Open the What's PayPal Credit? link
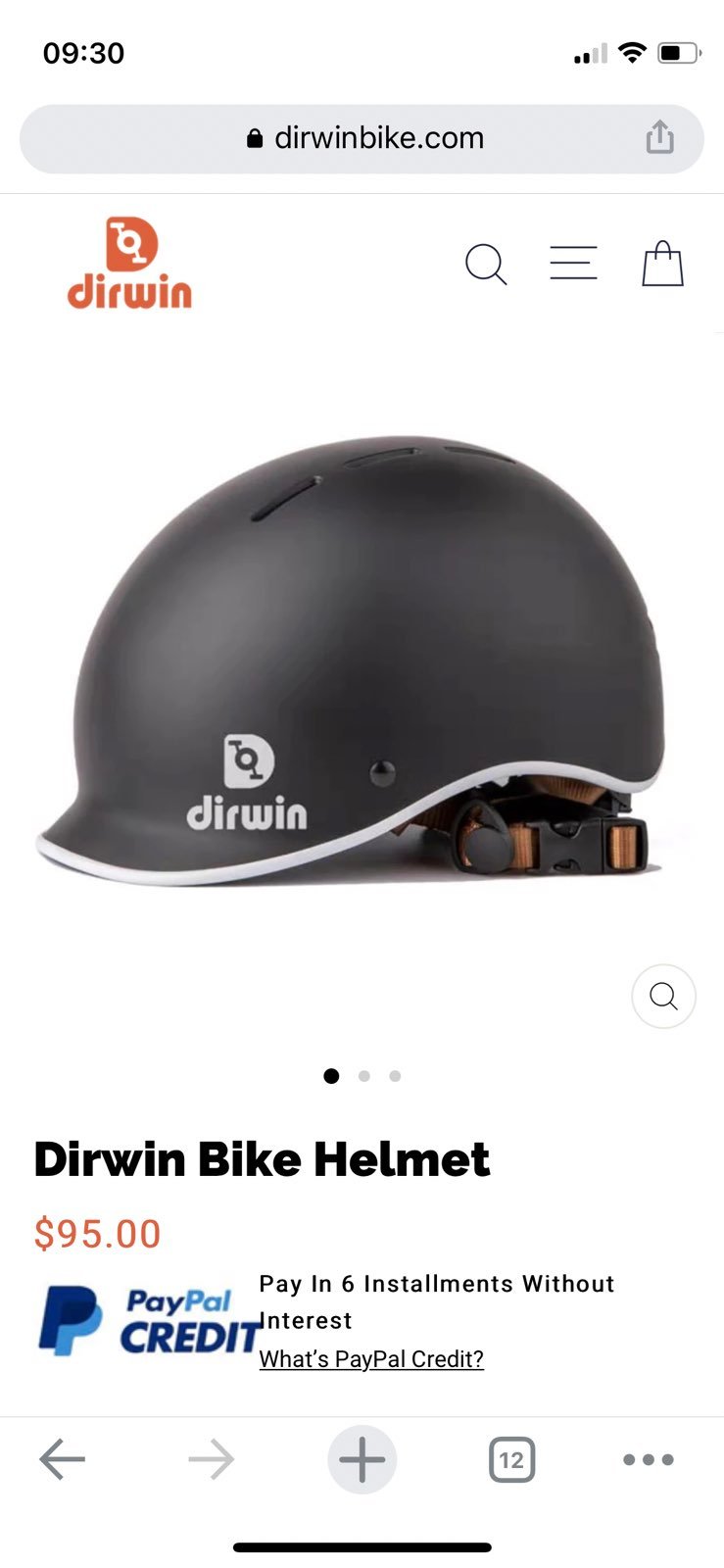724x1568 pixels. 371,1359
